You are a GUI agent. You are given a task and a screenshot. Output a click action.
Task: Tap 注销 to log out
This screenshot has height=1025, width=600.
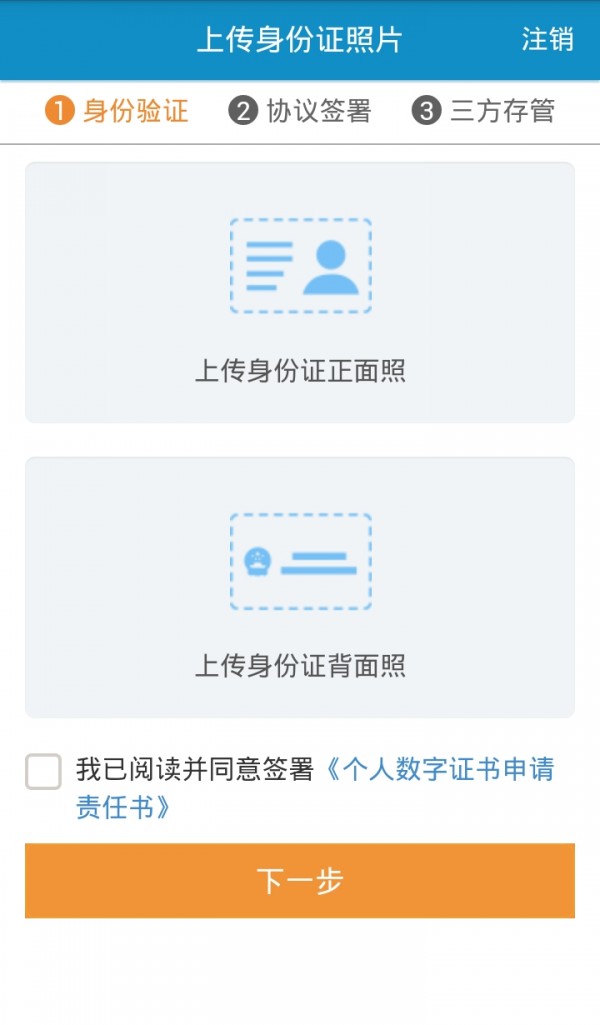pos(547,40)
